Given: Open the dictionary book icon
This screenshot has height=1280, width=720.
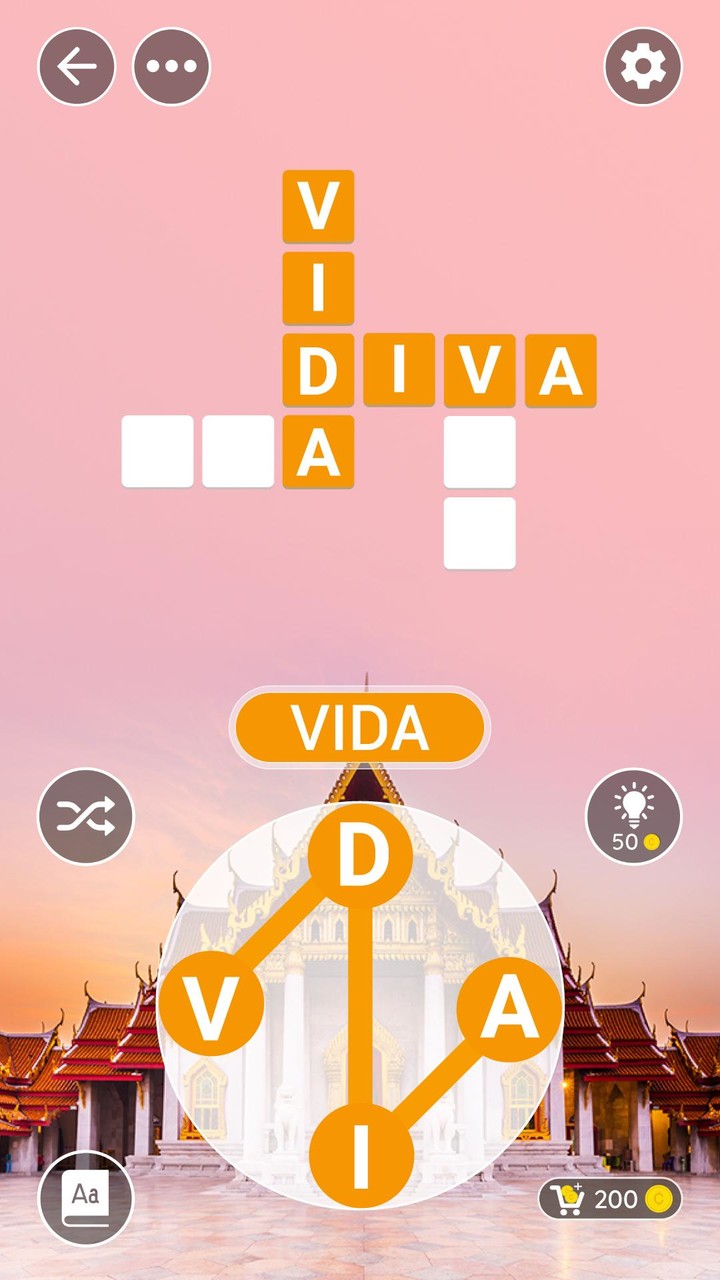Looking at the screenshot, I should [x=86, y=1197].
